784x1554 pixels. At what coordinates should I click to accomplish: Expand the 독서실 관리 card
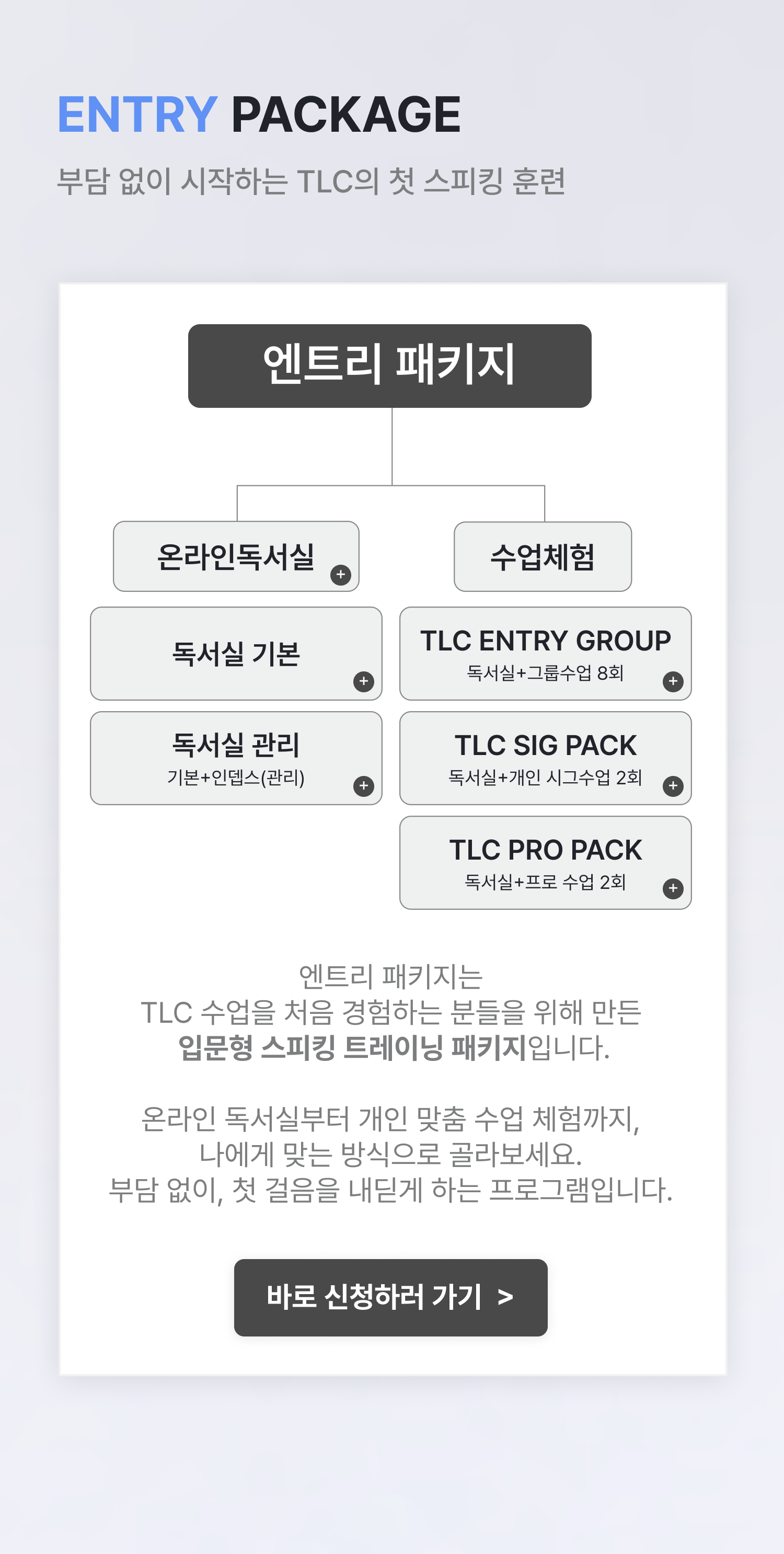[364, 785]
